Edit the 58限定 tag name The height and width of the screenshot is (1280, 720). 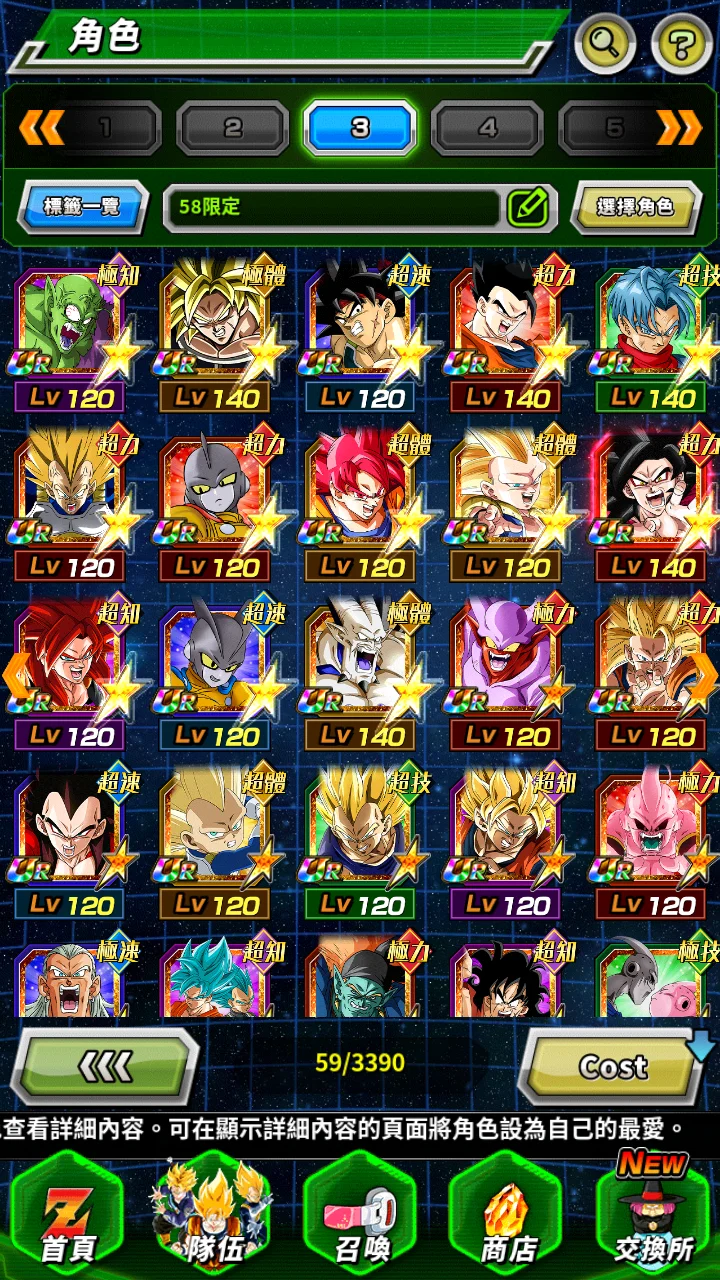(529, 207)
